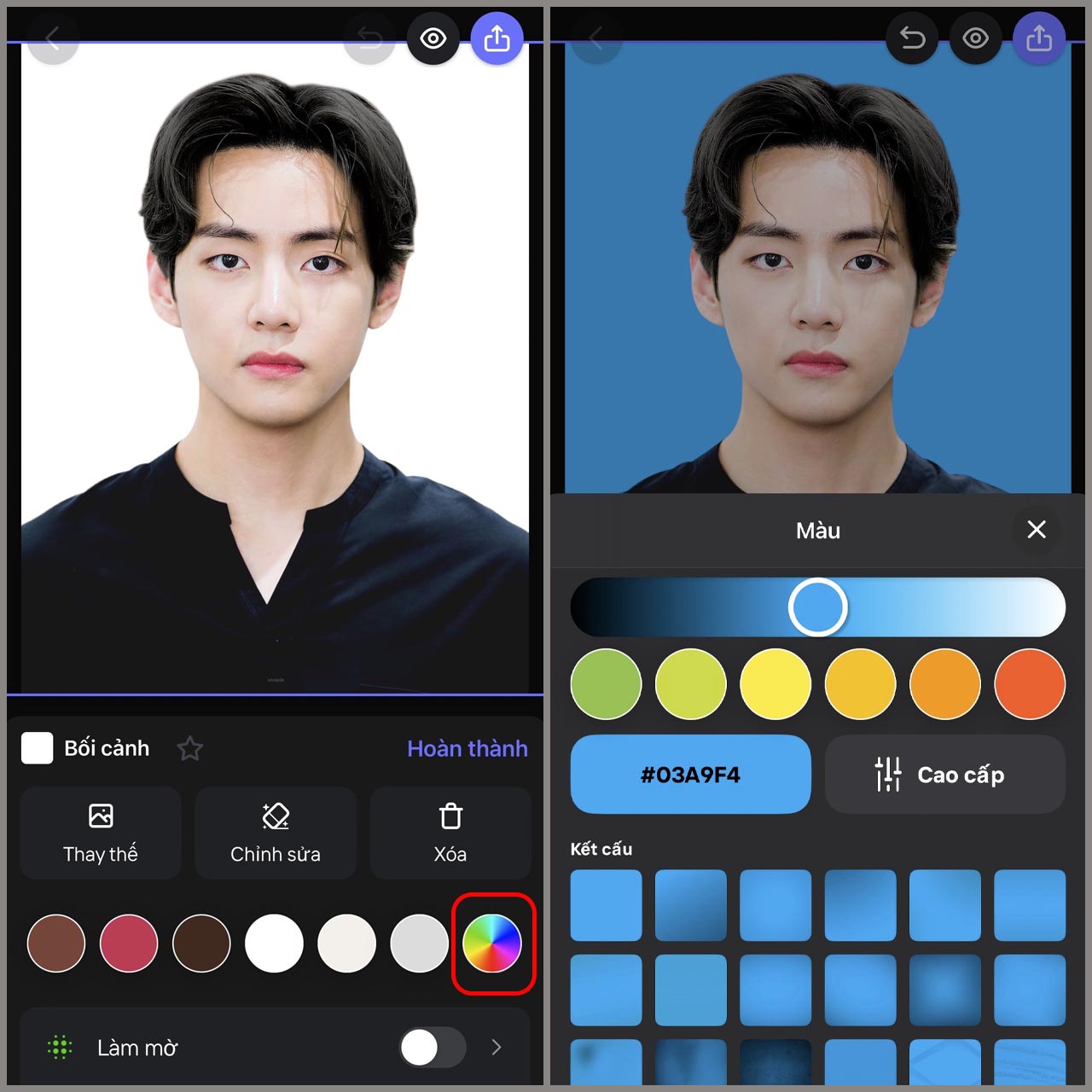The image size is (1092, 1092).
Task: Close the Màu color panel
Action: tap(1037, 530)
